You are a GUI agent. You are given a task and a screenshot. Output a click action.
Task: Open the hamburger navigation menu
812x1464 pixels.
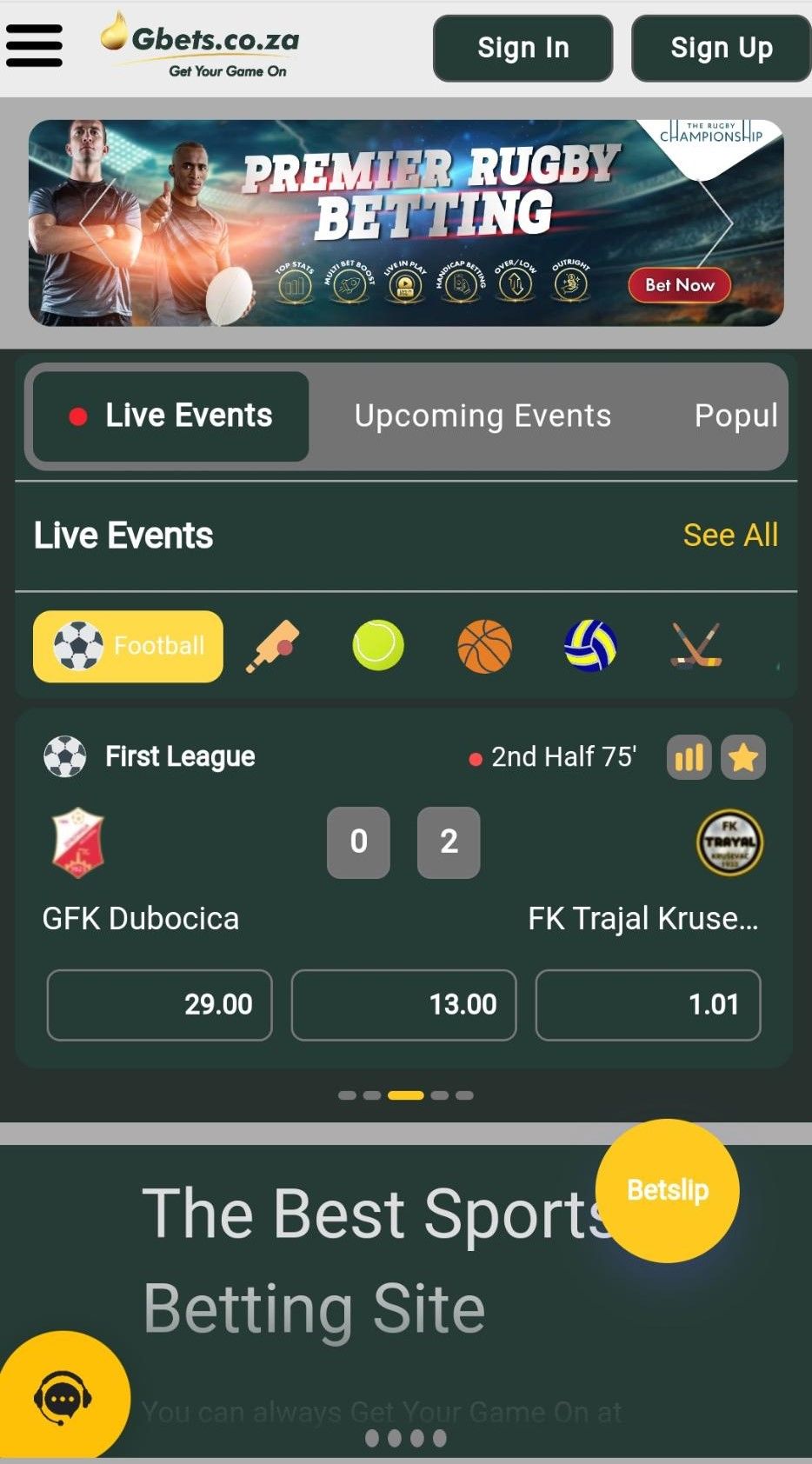pyautogui.click(x=35, y=47)
